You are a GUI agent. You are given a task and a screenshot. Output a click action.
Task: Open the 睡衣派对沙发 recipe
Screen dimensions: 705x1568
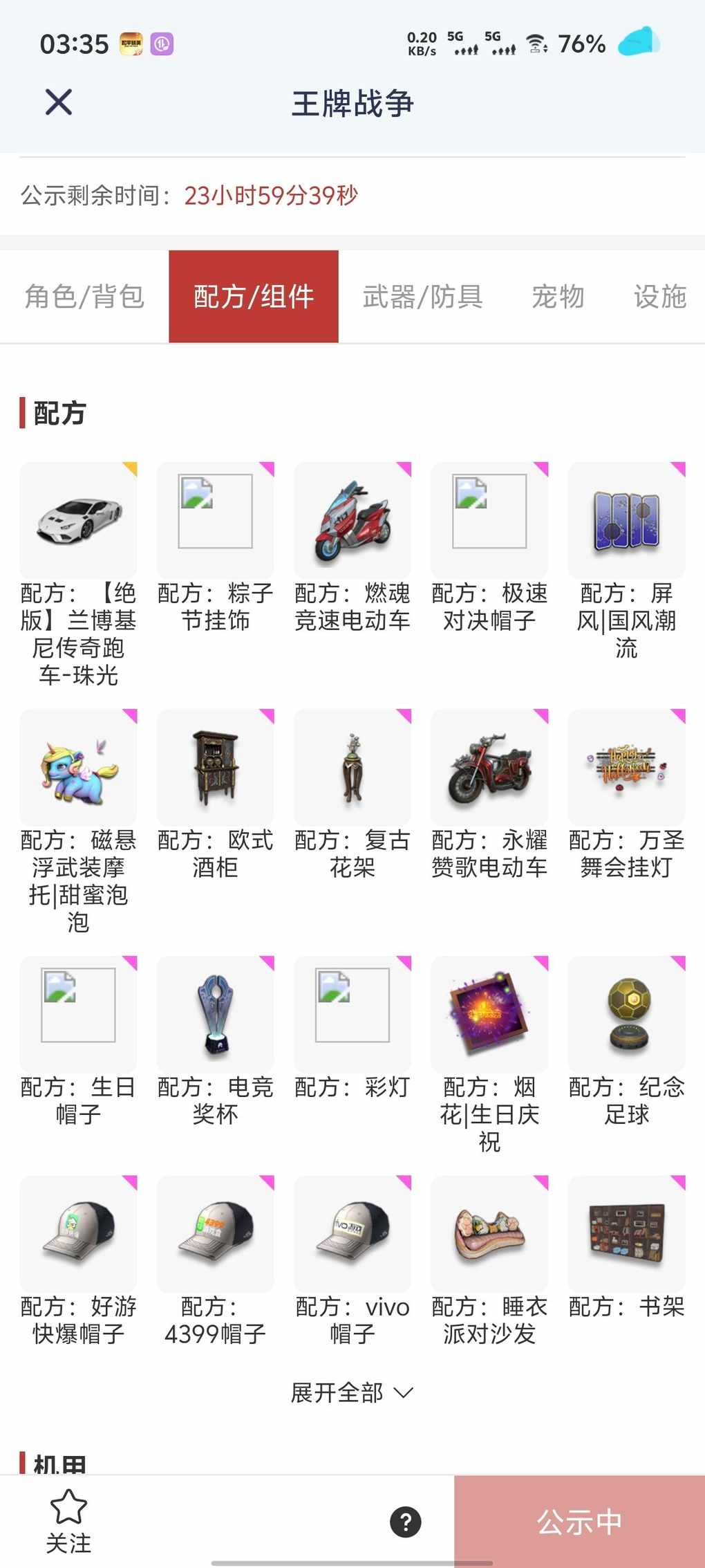click(x=489, y=1233)
